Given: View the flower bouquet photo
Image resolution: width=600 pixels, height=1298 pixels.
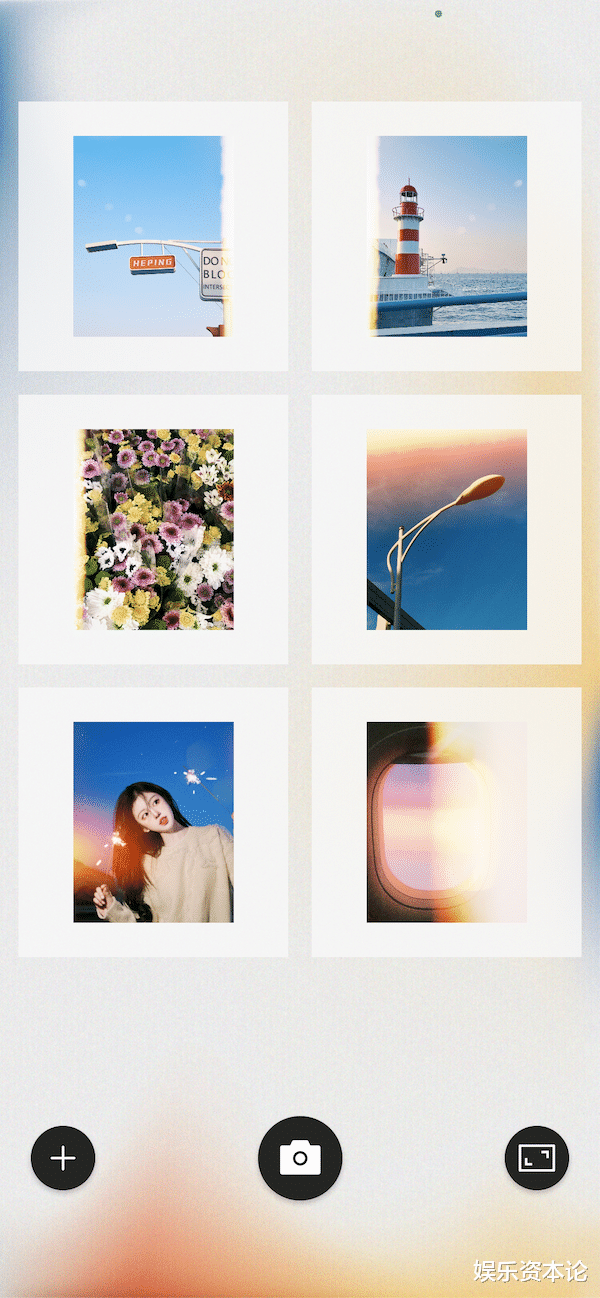Looking at the screenshot, I should [x=153, y=529].
